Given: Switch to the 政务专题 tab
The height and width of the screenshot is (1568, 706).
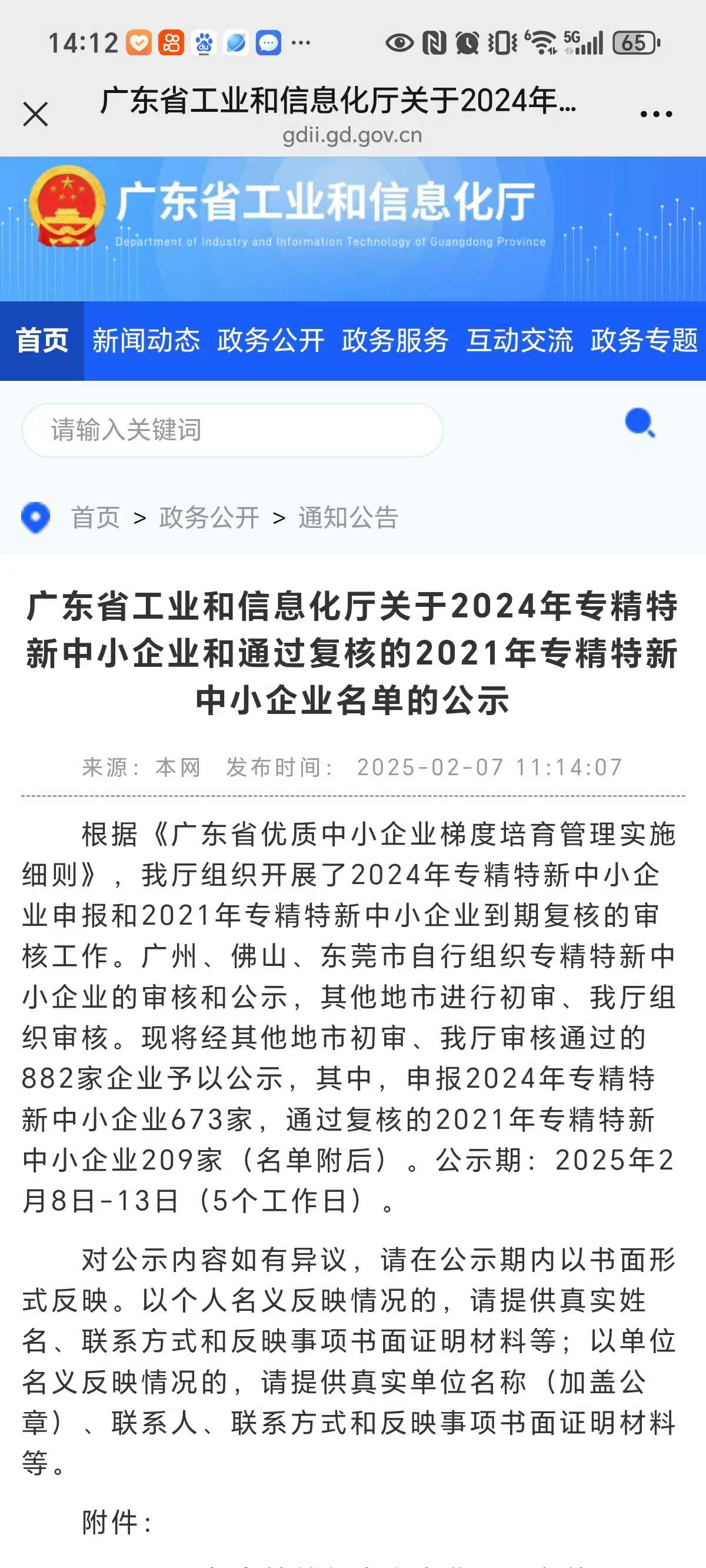Looking at the screenshot, I should pos(643,340).
